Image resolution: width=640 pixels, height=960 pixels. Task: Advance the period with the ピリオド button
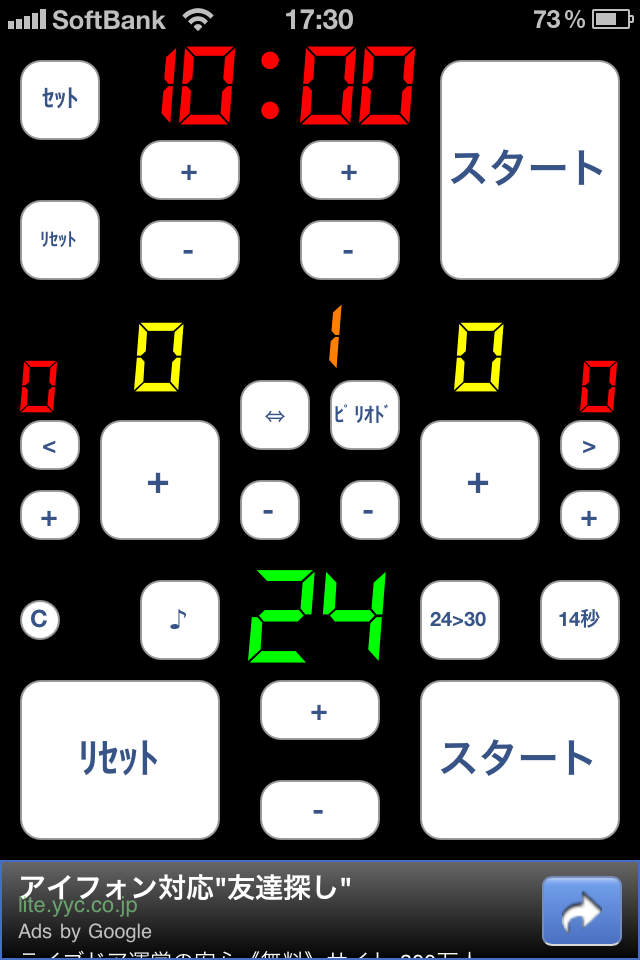[x=365, y=415]
